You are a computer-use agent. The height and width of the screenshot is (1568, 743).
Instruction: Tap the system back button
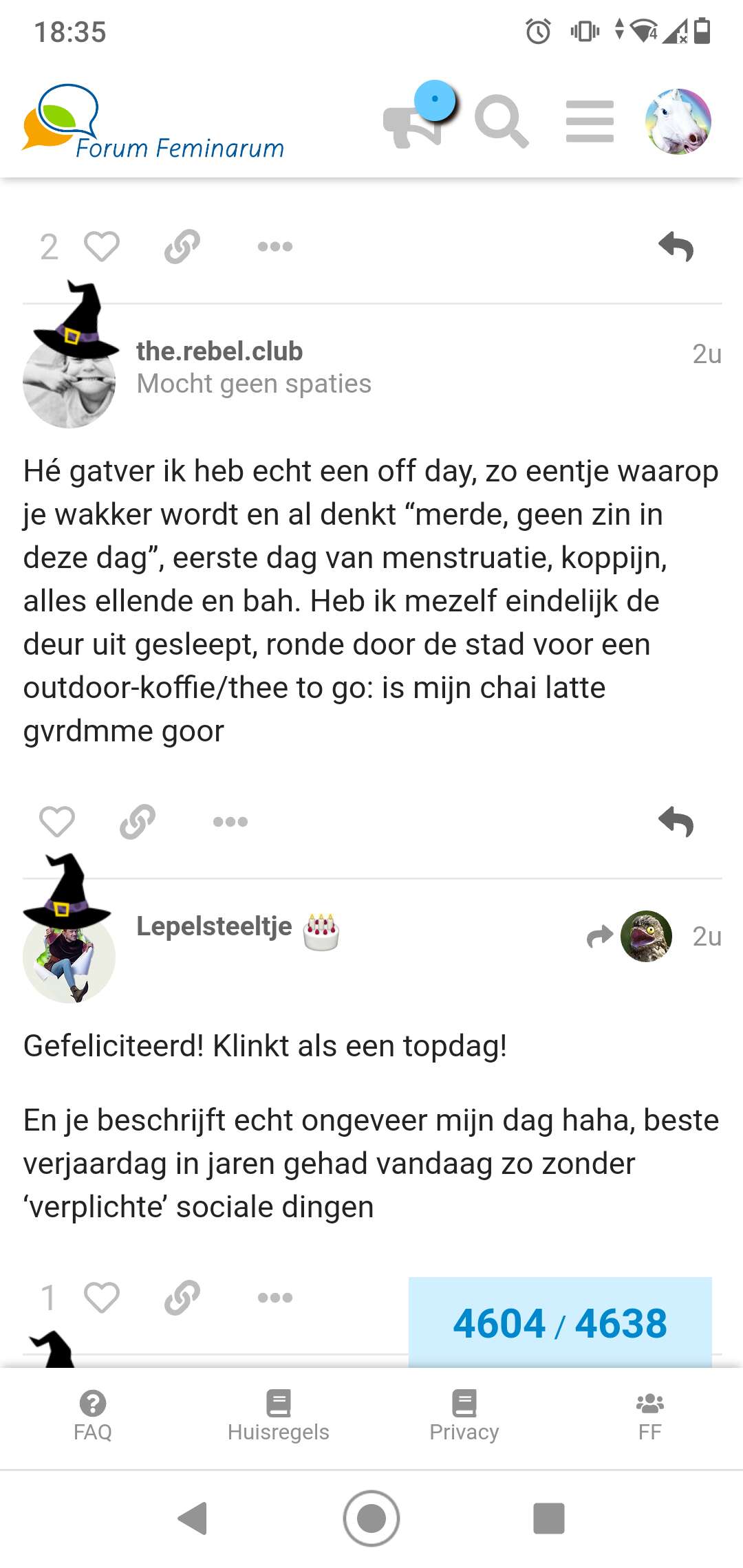(193, 1518)
